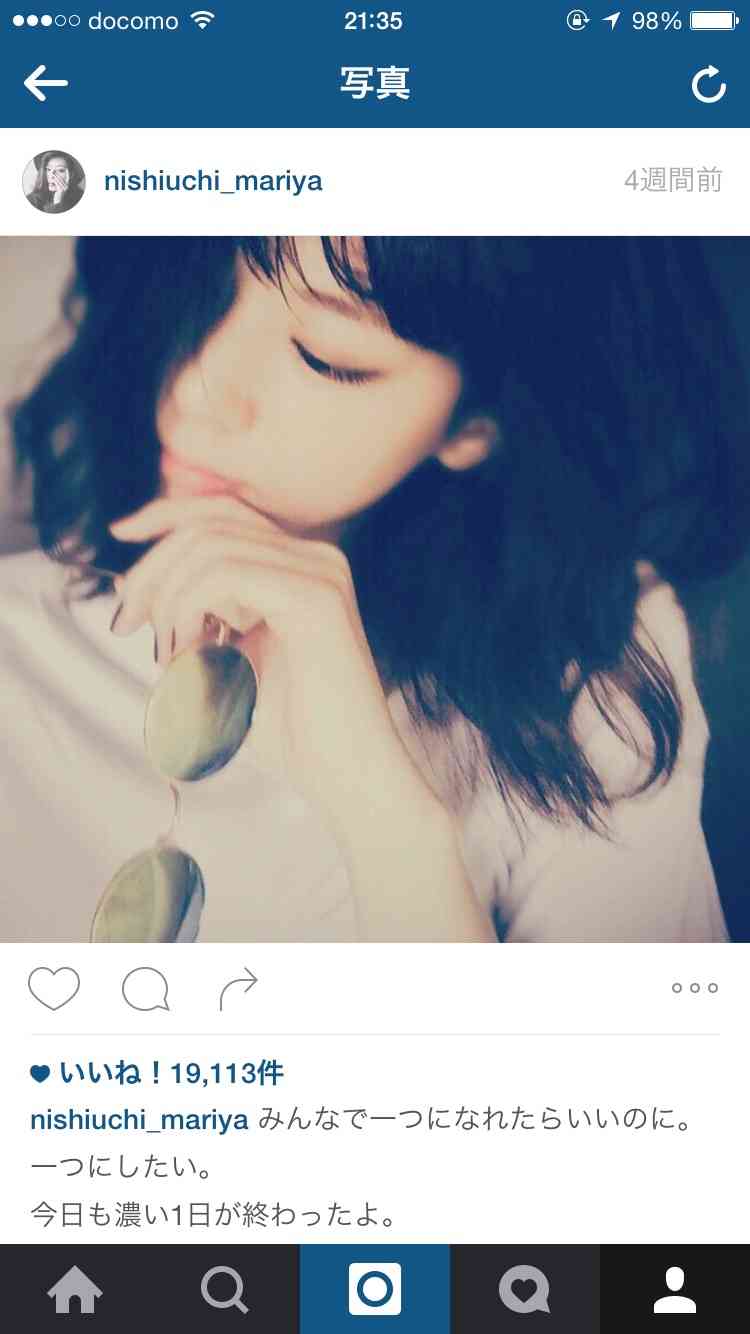Open the Camera tab
The image size is (750, 1334).
pyautogui.click(x=375, y=1290)
